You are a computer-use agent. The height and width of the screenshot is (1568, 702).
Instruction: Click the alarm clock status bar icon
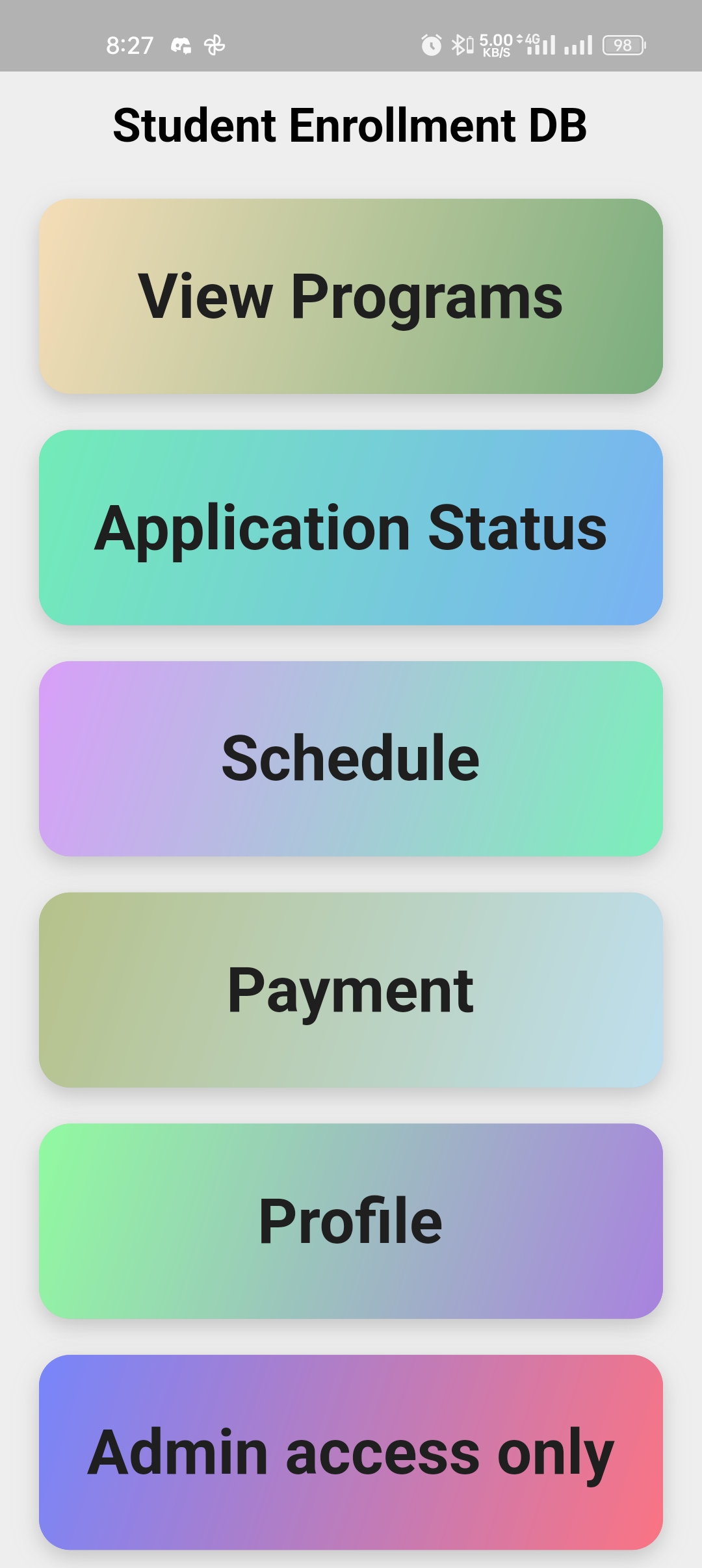tap(432, 44)
